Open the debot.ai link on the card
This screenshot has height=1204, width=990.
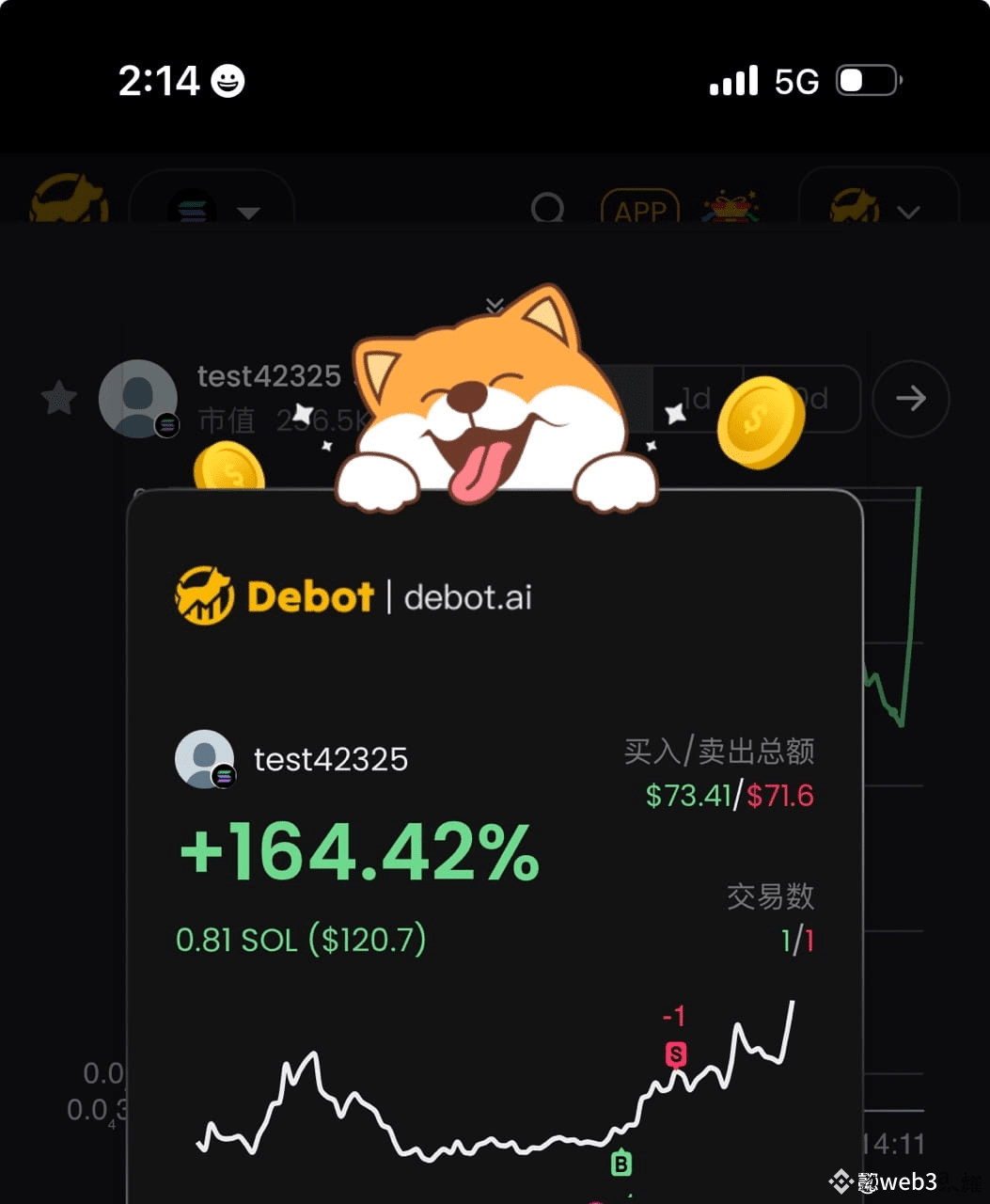467,597
